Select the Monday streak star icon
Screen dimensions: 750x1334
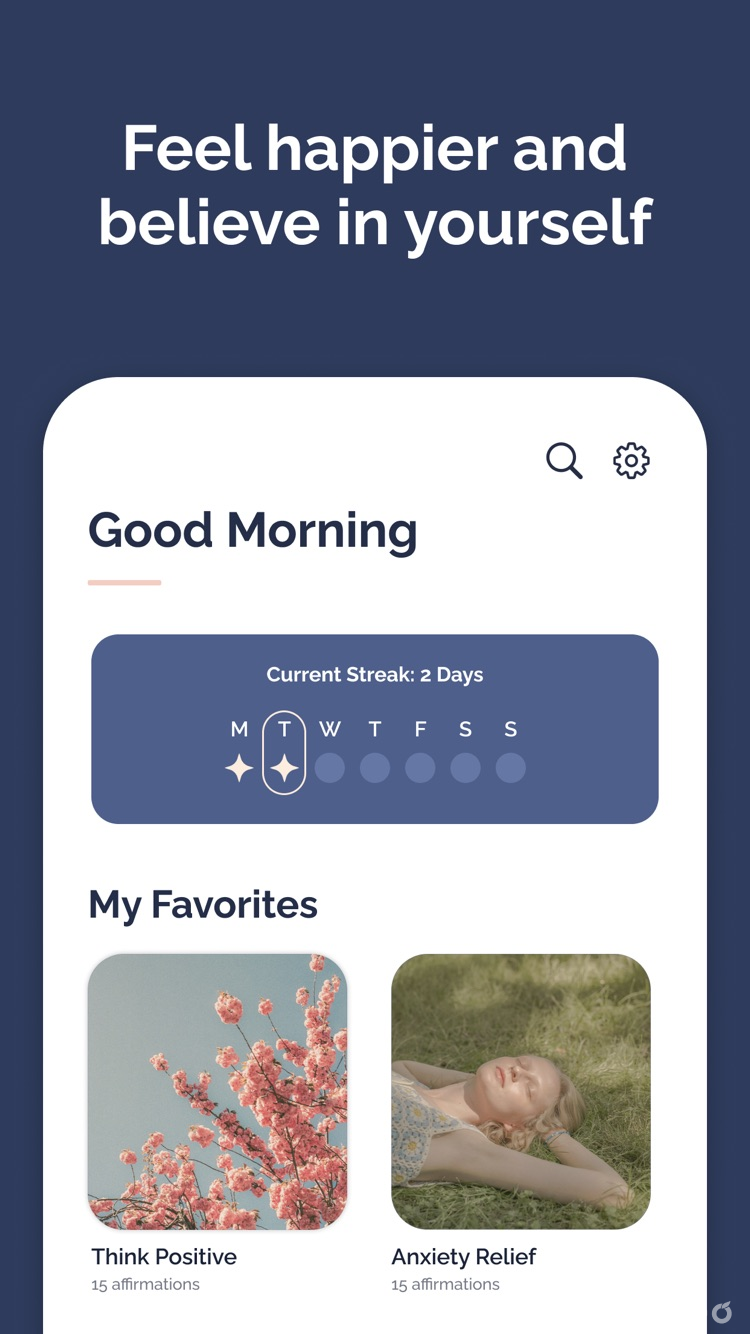point(239,767)
